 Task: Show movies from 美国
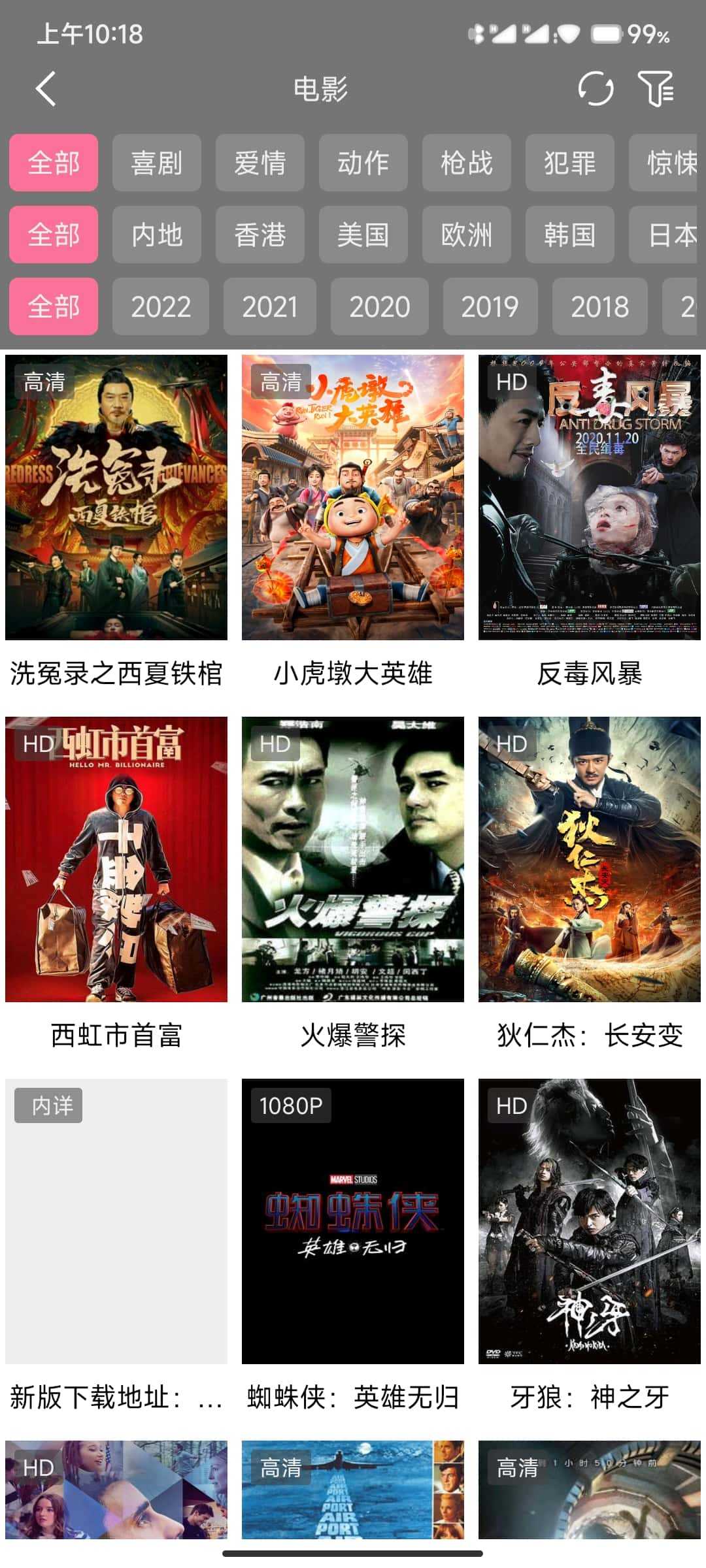[363, 235]
